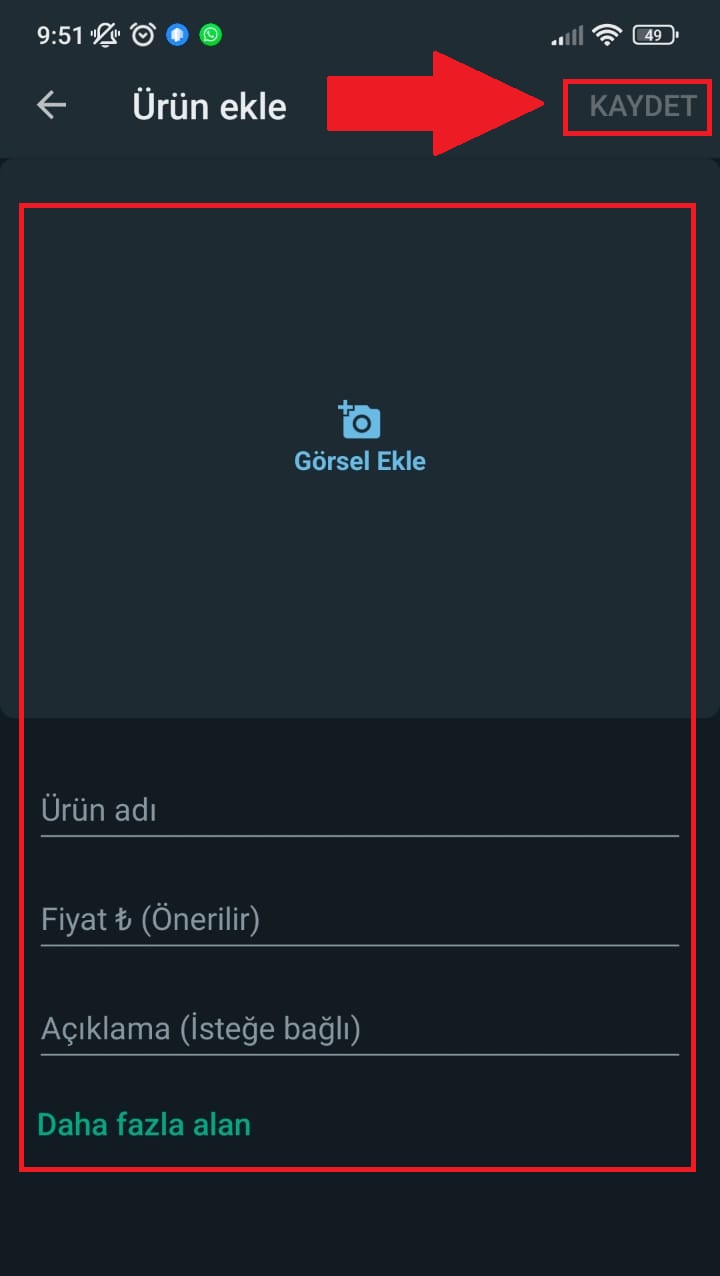The image size is (720, 1276).
Task: Add a product image via Görsel Ekle
Action: 360,438
